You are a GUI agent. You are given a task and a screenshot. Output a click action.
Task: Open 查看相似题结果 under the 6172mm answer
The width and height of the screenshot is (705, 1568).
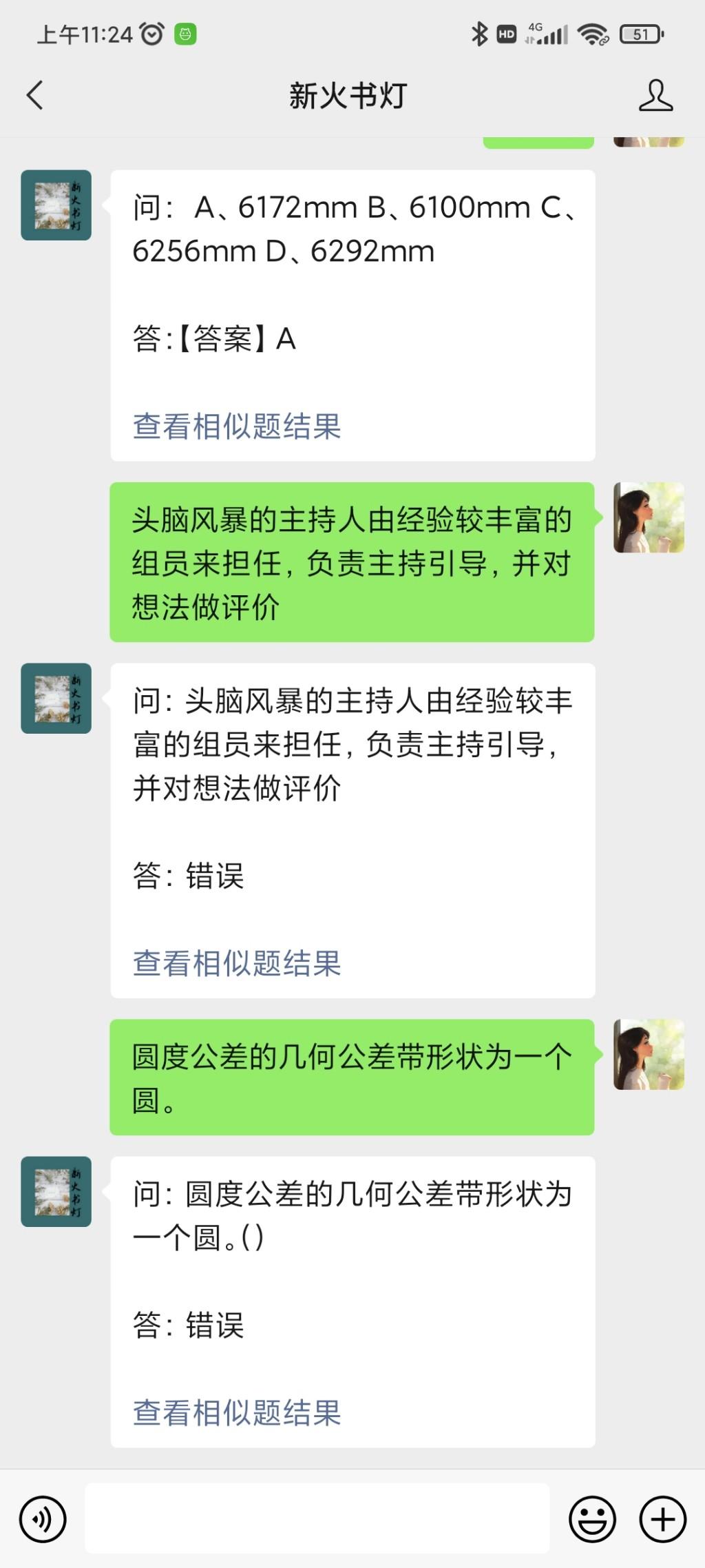coord(237,426)
